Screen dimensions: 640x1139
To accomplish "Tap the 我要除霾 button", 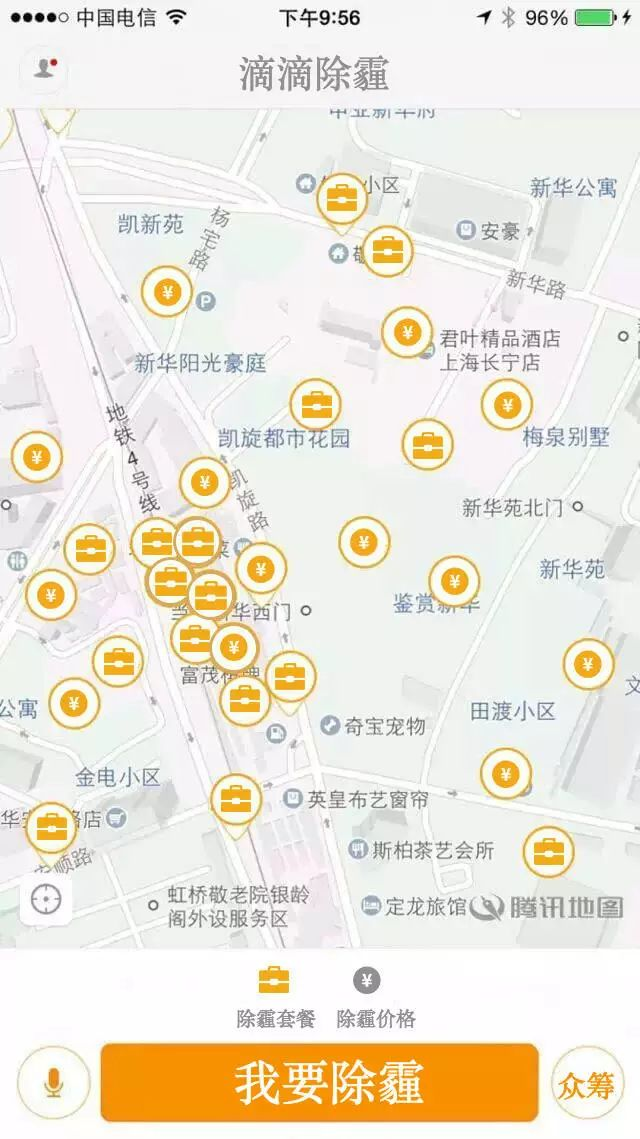I will [x=319, y=1082].
